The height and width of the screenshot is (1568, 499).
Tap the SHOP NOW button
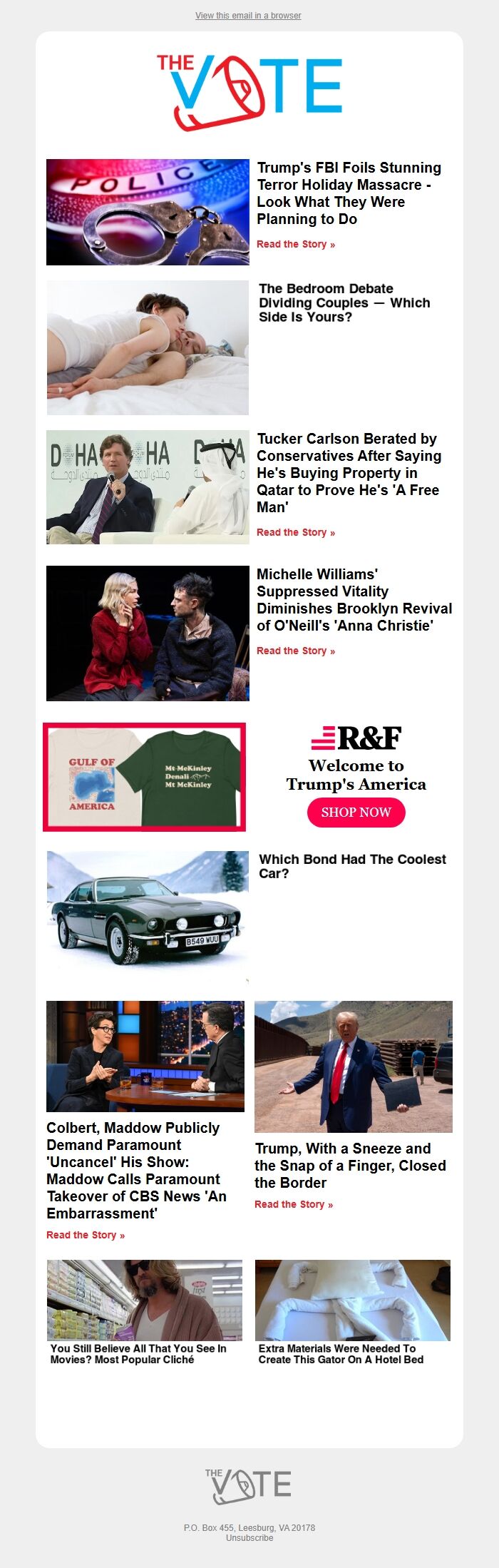coord(356,812)
